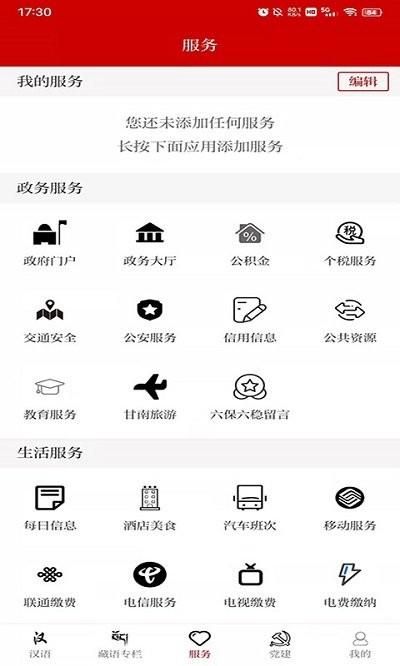Open 甘南旅游 service
The width and height of the screenshot is (400, 666).
click(x=150, y=398)
